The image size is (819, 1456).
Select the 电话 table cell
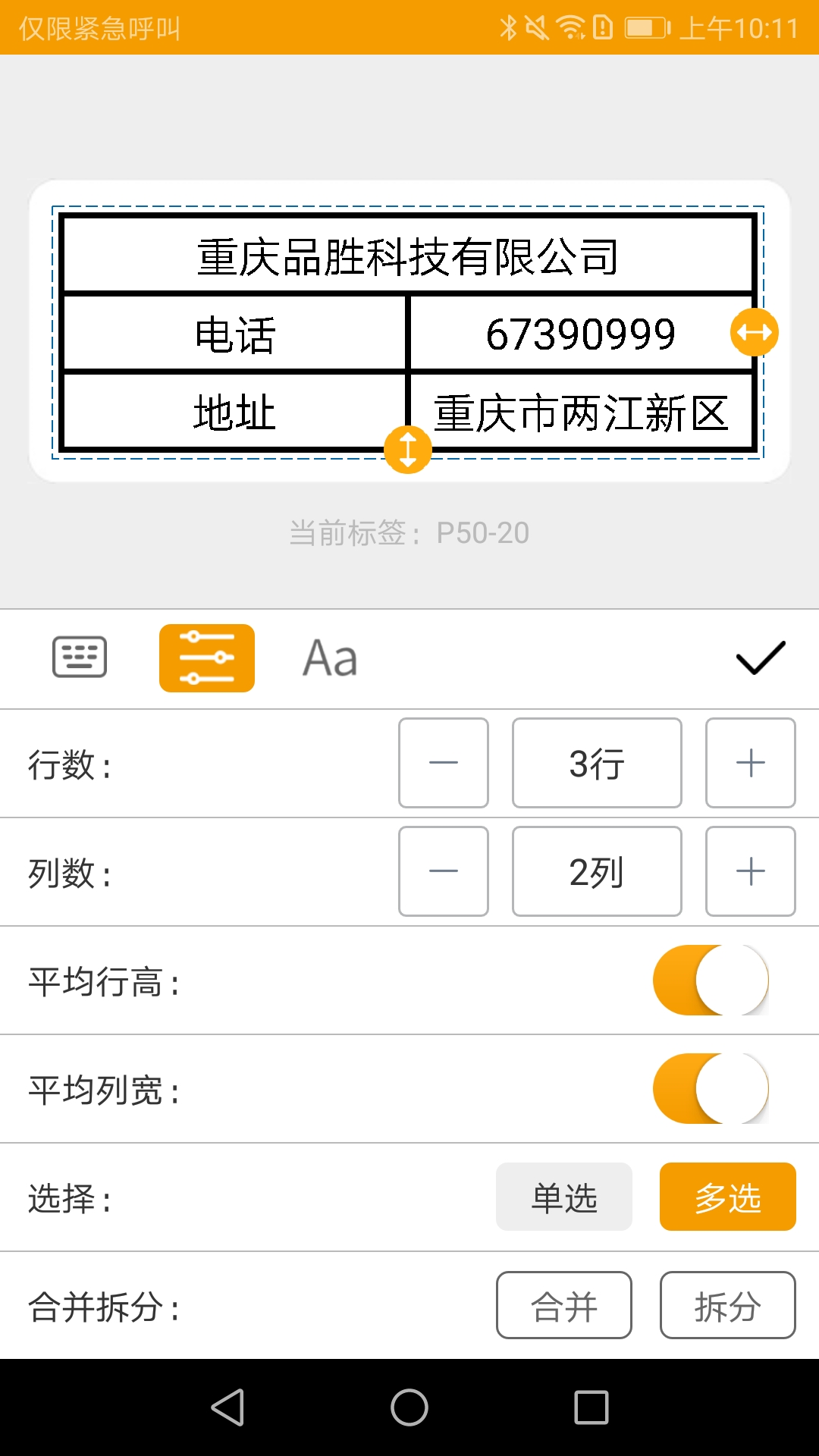(235, 334)
